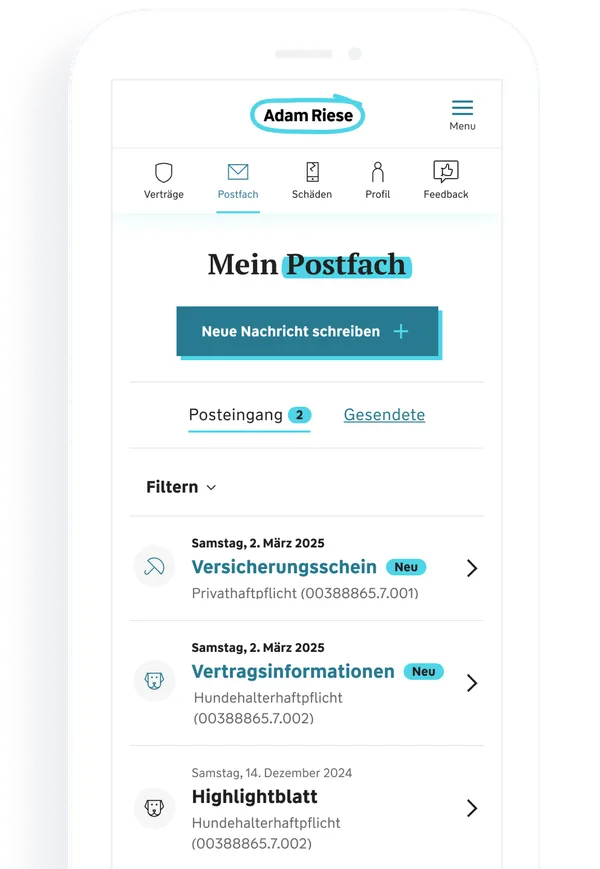Switch to the Verträge tab
The height and width of the screenshot is (869, 600).
tap(164, 180)
